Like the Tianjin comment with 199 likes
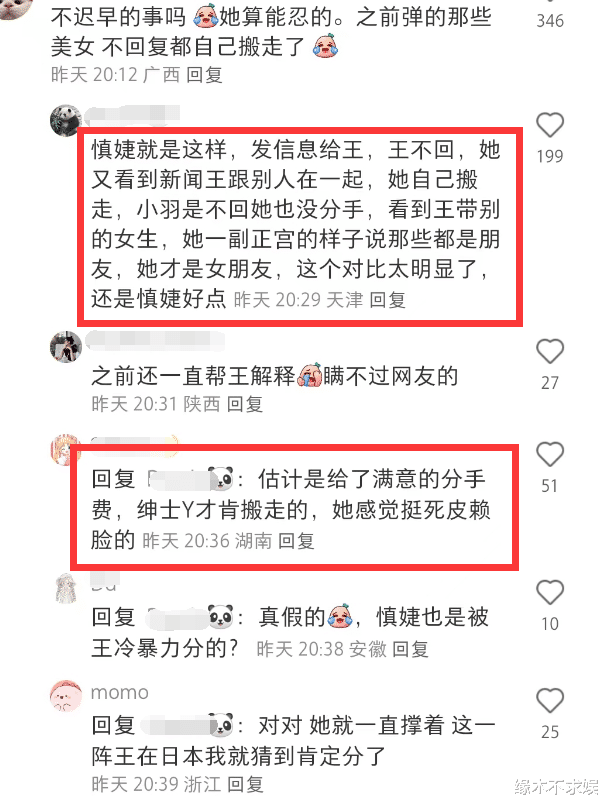Image resolution: width=607 pixels, height=806 pixels. [549, 125]
